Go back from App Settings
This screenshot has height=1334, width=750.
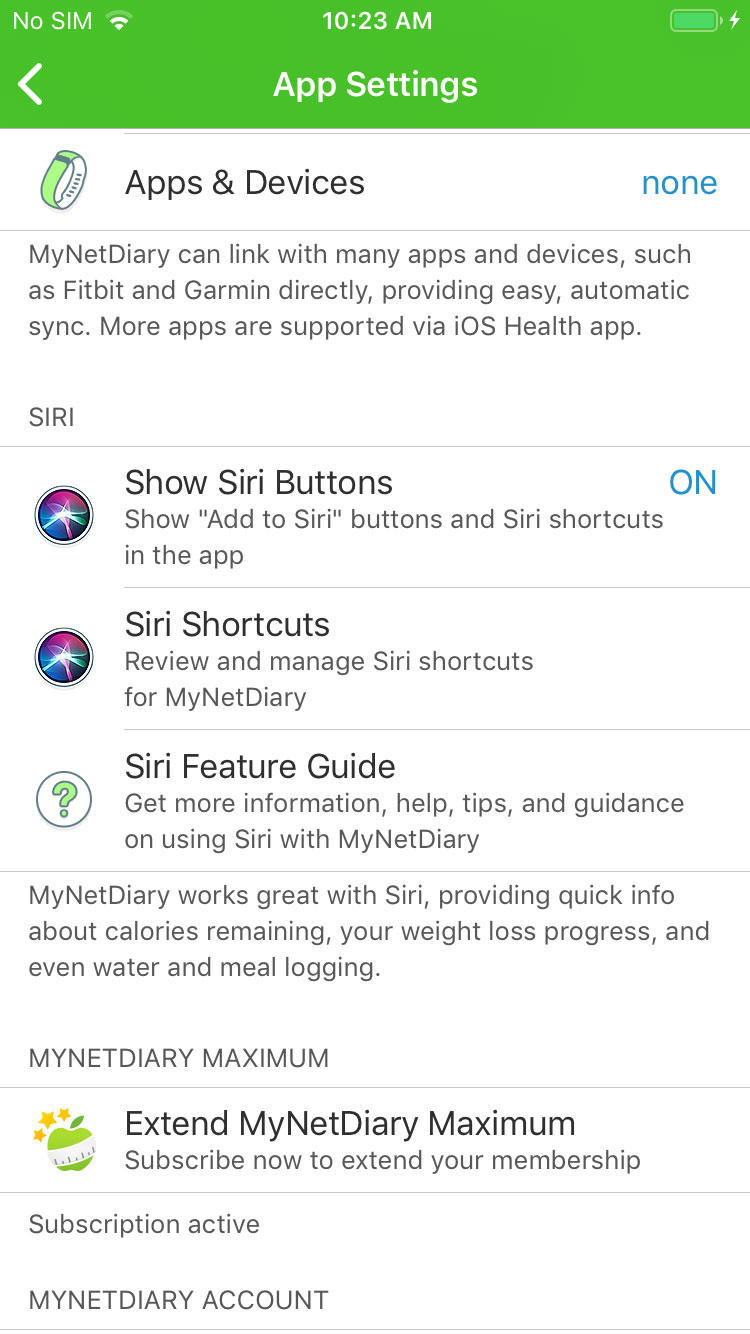coord(32,85)
